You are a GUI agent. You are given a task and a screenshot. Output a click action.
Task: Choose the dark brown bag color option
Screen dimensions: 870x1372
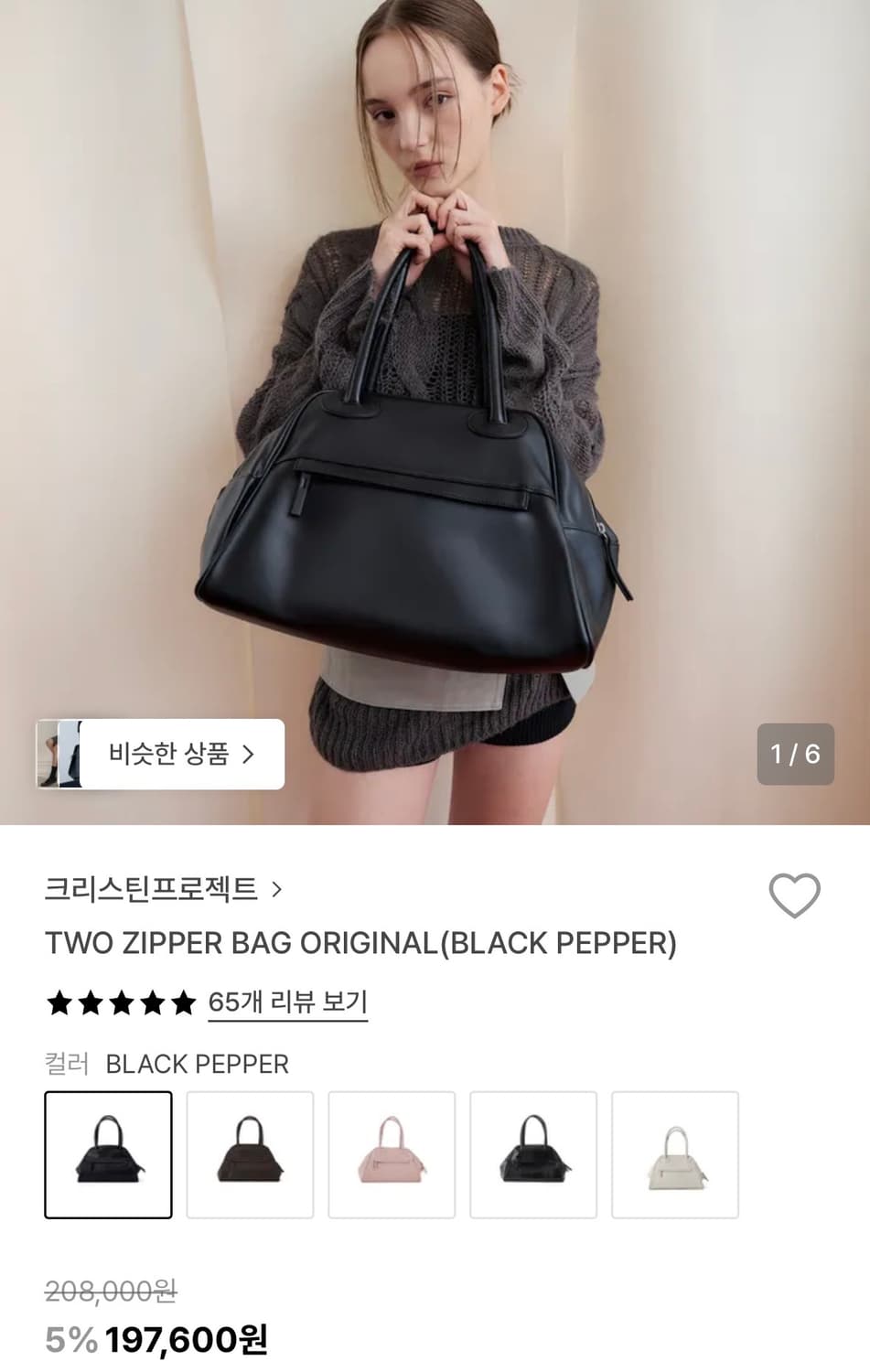point(250,1154)
